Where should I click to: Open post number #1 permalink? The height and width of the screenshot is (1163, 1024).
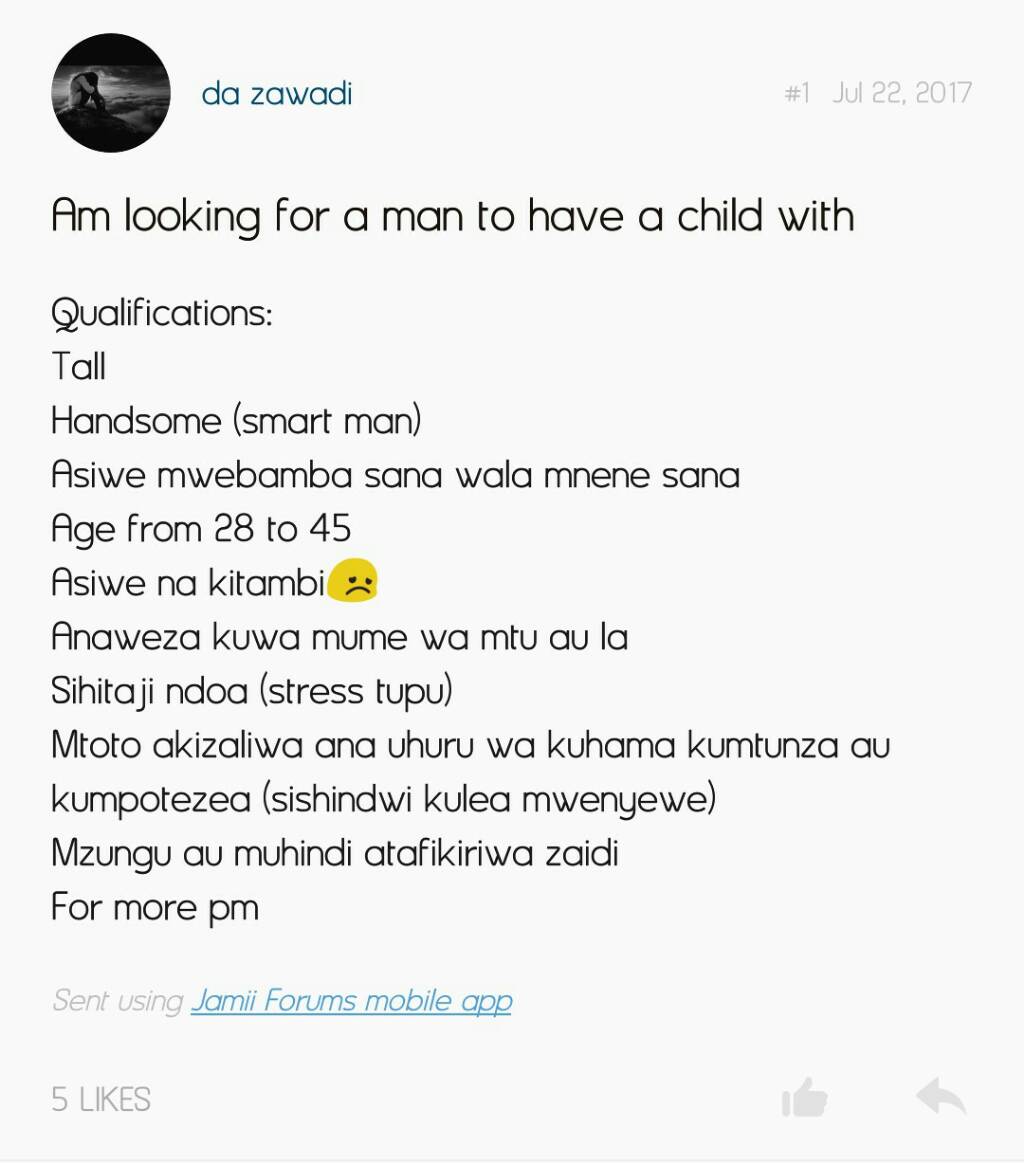pyautogui.click(x=796, y=93)
